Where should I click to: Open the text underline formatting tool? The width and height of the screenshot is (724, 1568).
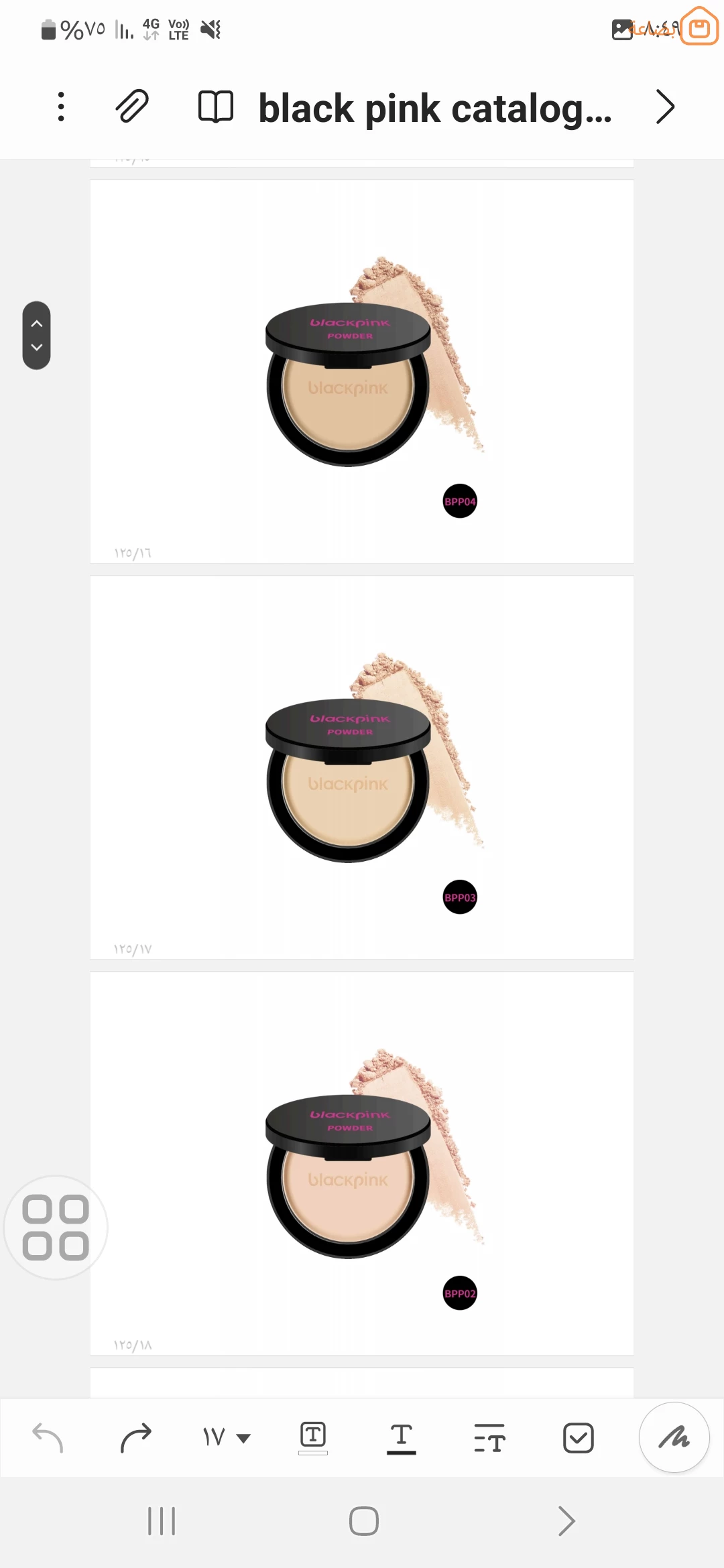[401, 1437]
